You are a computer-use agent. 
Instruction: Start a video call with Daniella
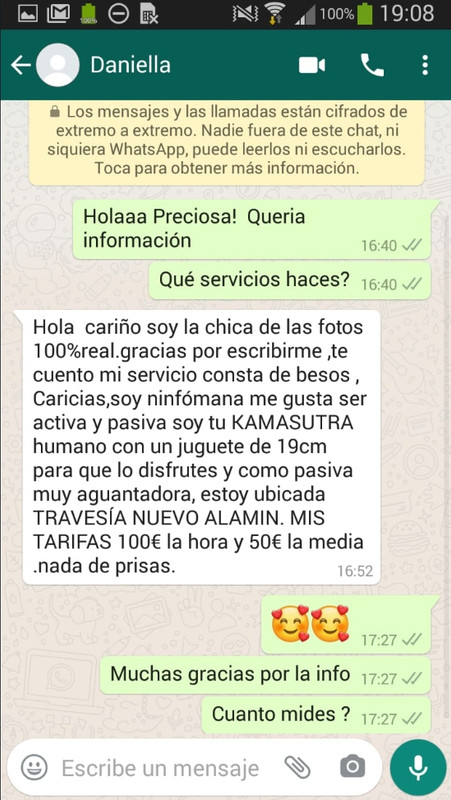312,65
